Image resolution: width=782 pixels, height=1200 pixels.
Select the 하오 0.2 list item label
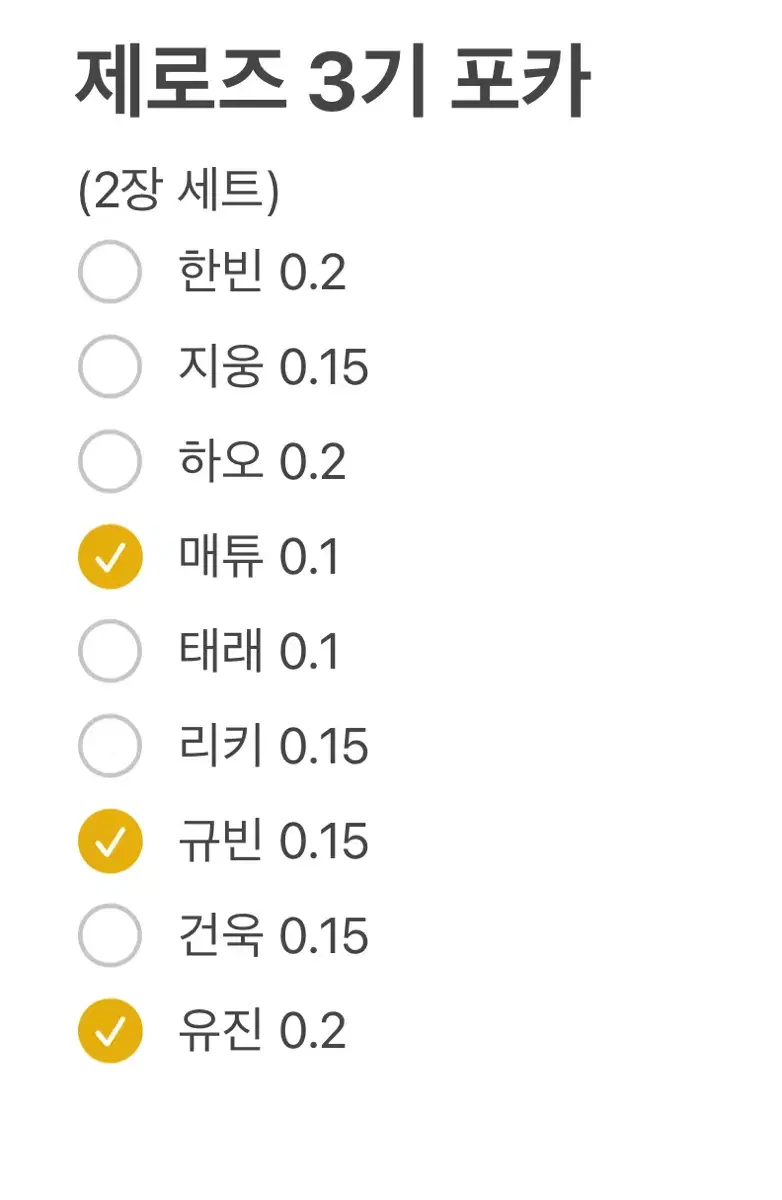pos(262,461)
